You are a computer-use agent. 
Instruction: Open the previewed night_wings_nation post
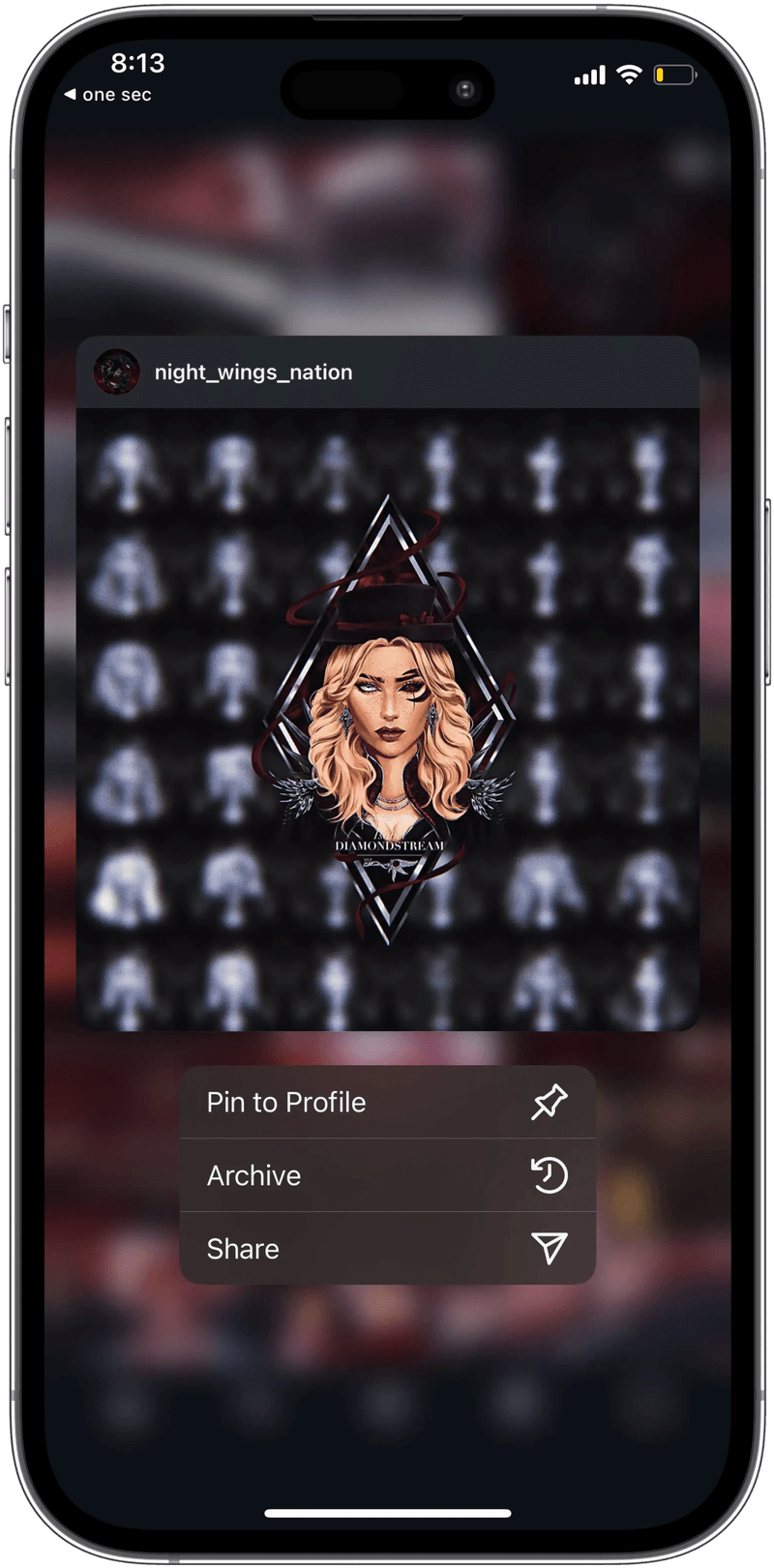tap(387, 718)
